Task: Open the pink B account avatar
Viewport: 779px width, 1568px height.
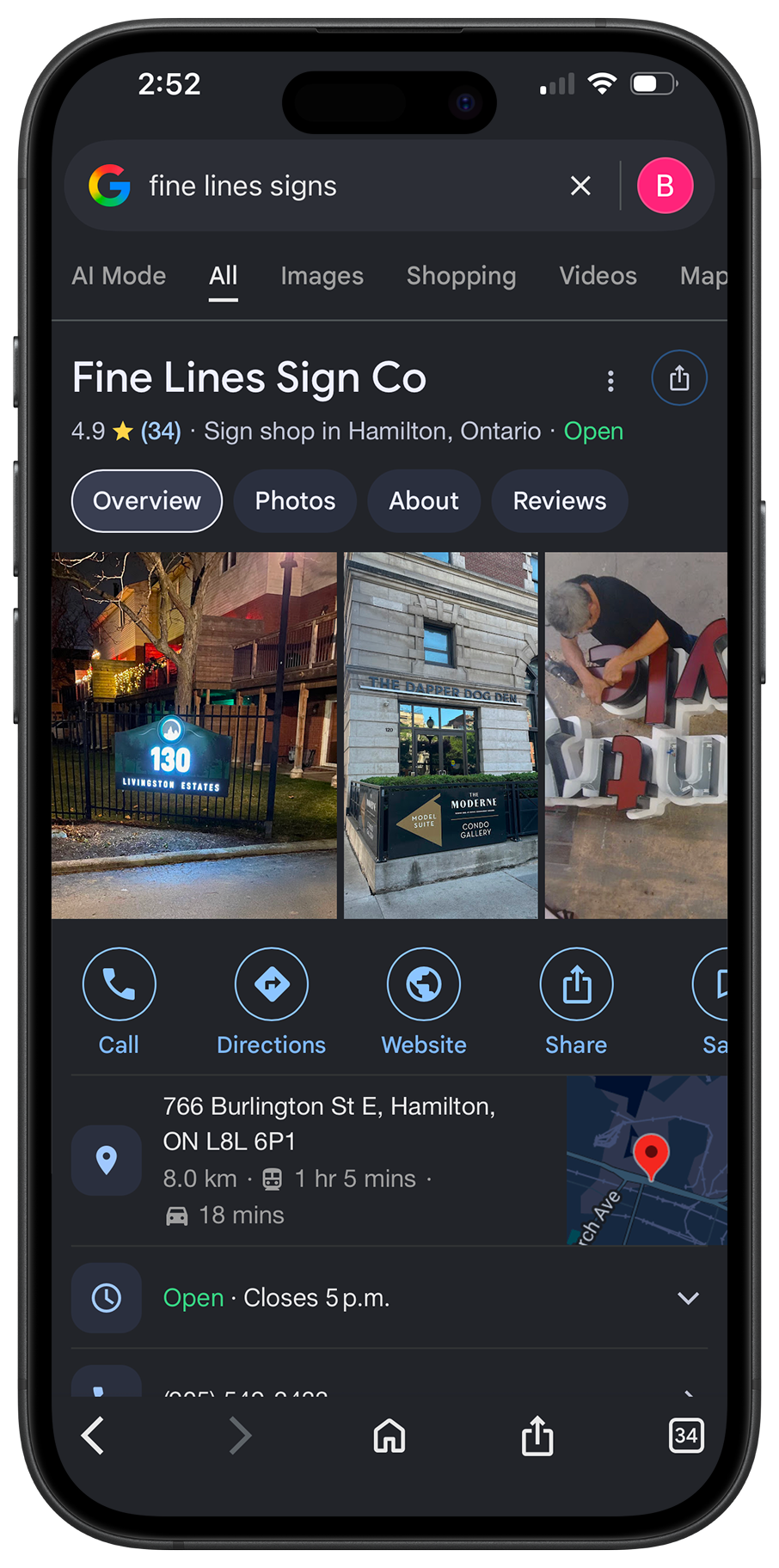Action: point(665,186)
